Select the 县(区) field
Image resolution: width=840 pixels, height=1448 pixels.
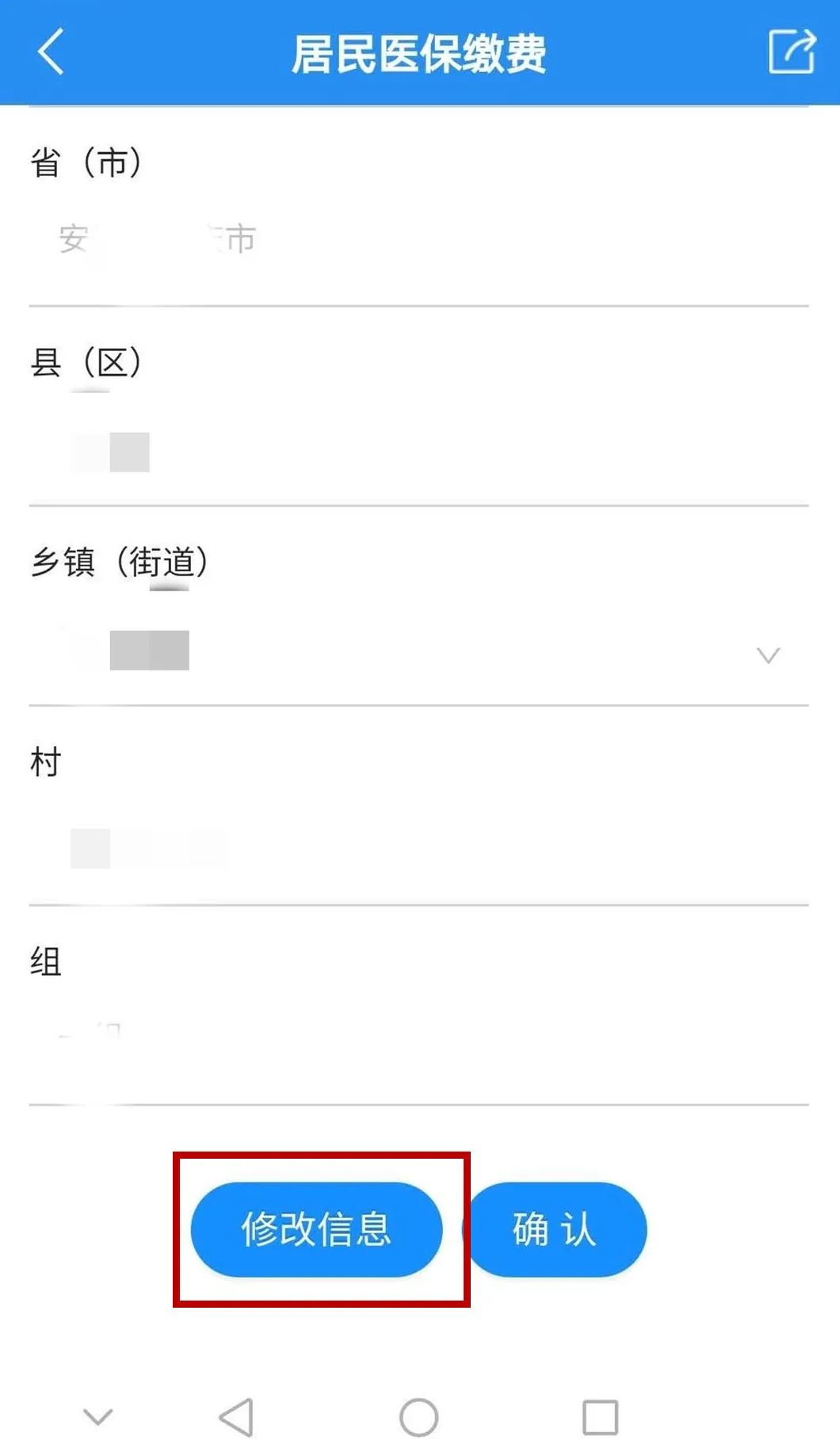click(x=418, y=452)
